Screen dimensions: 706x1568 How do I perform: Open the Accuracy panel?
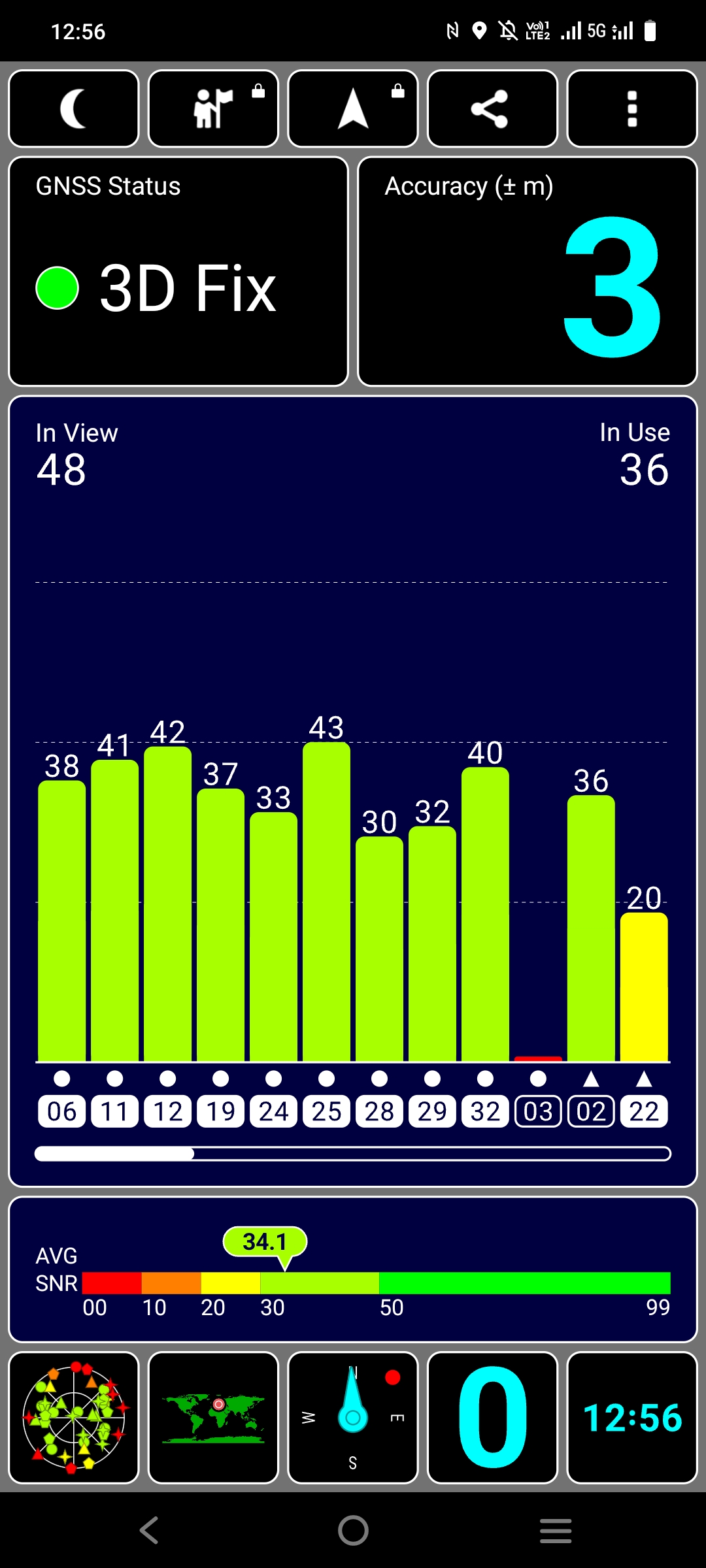[x=528, y=271]
